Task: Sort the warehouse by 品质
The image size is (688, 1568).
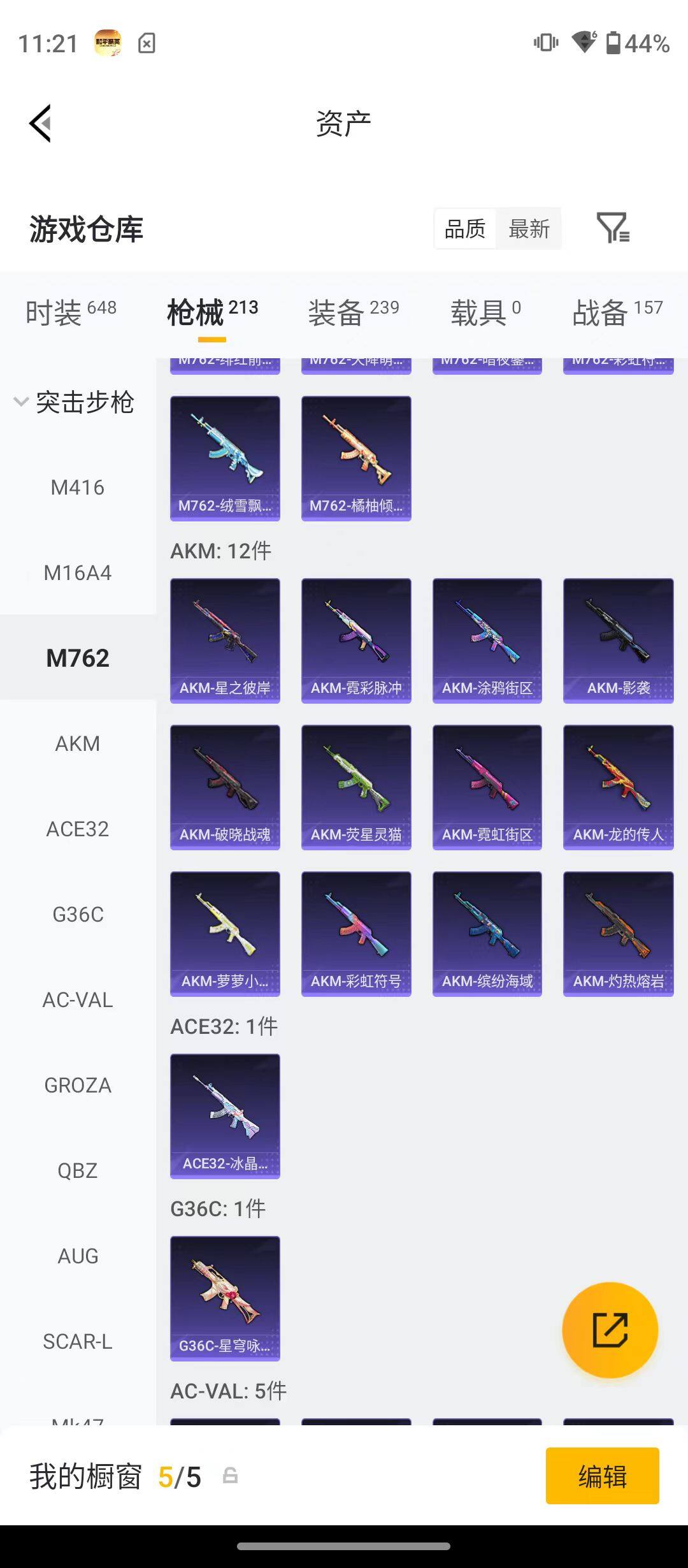Action: (465, 228)
